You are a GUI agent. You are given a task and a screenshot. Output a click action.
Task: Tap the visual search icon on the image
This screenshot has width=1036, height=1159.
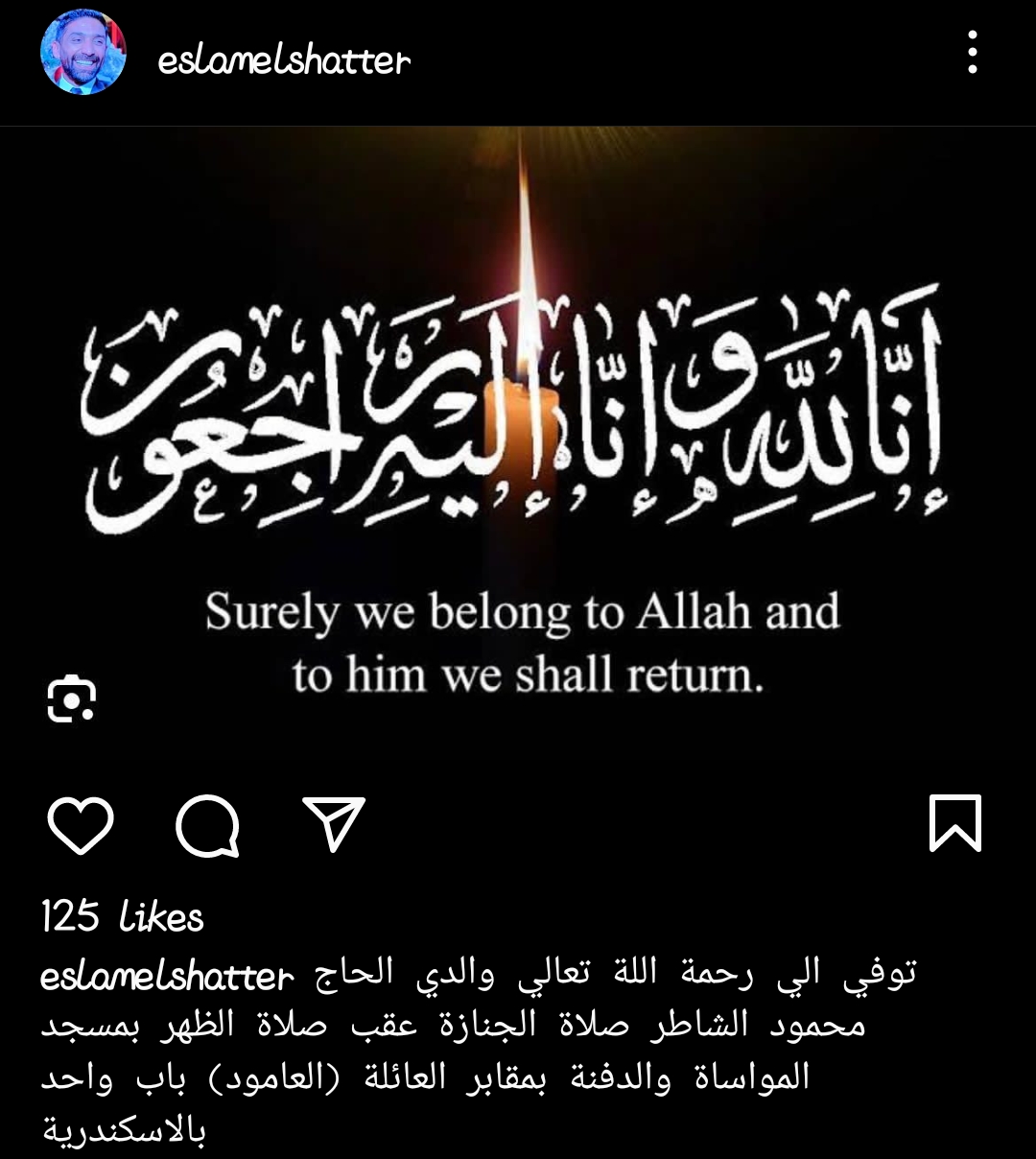pos(72,698)
